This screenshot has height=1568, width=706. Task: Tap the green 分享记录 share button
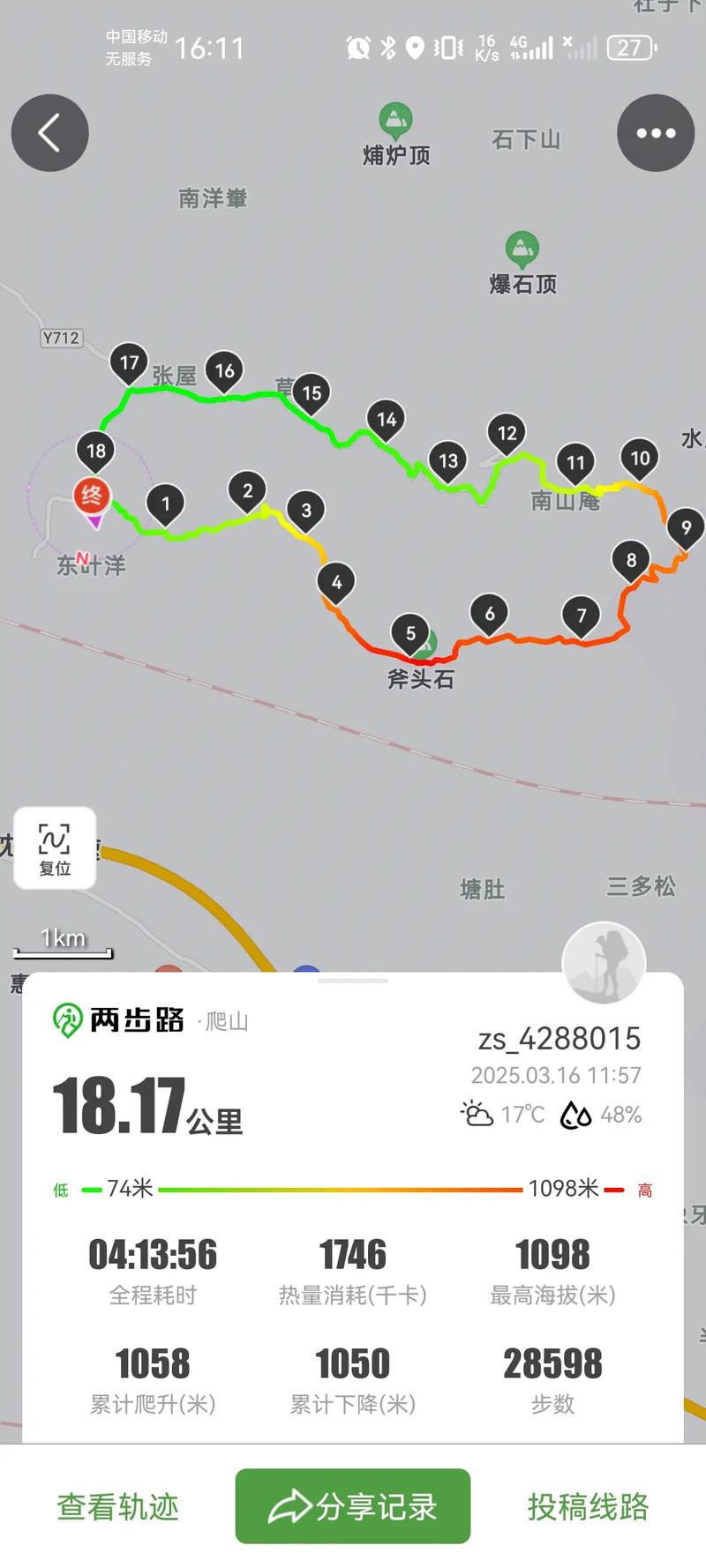[352, 1506]
